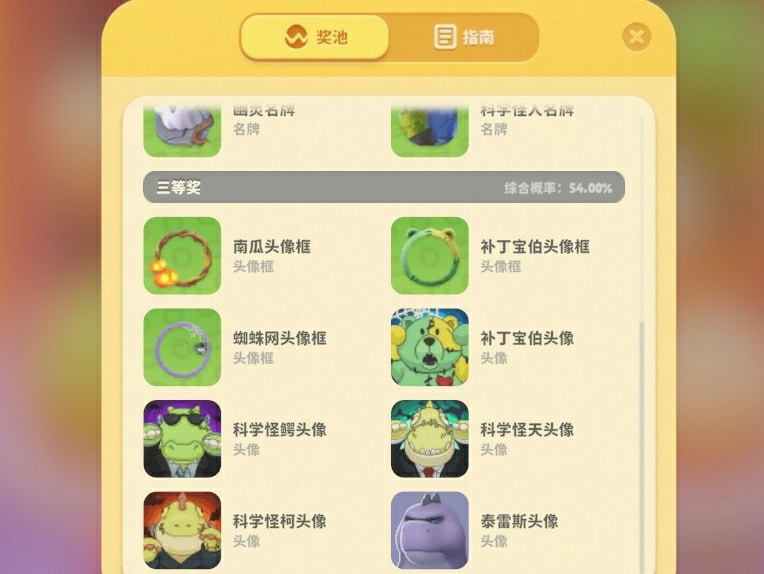Open the 南瓜头像框 reward item
This screenshot has height=574, width=764.
182,256
